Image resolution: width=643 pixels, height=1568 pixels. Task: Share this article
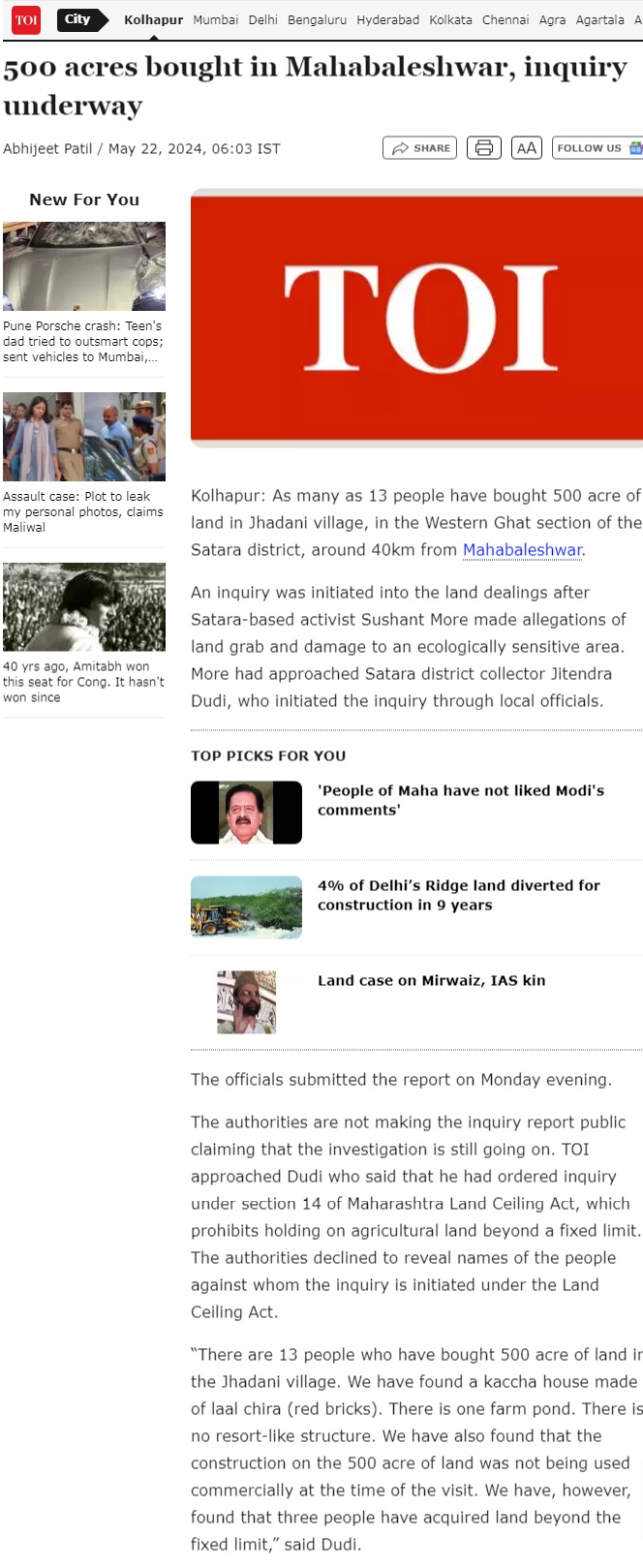pyautogui.click(x=420, y=148)
